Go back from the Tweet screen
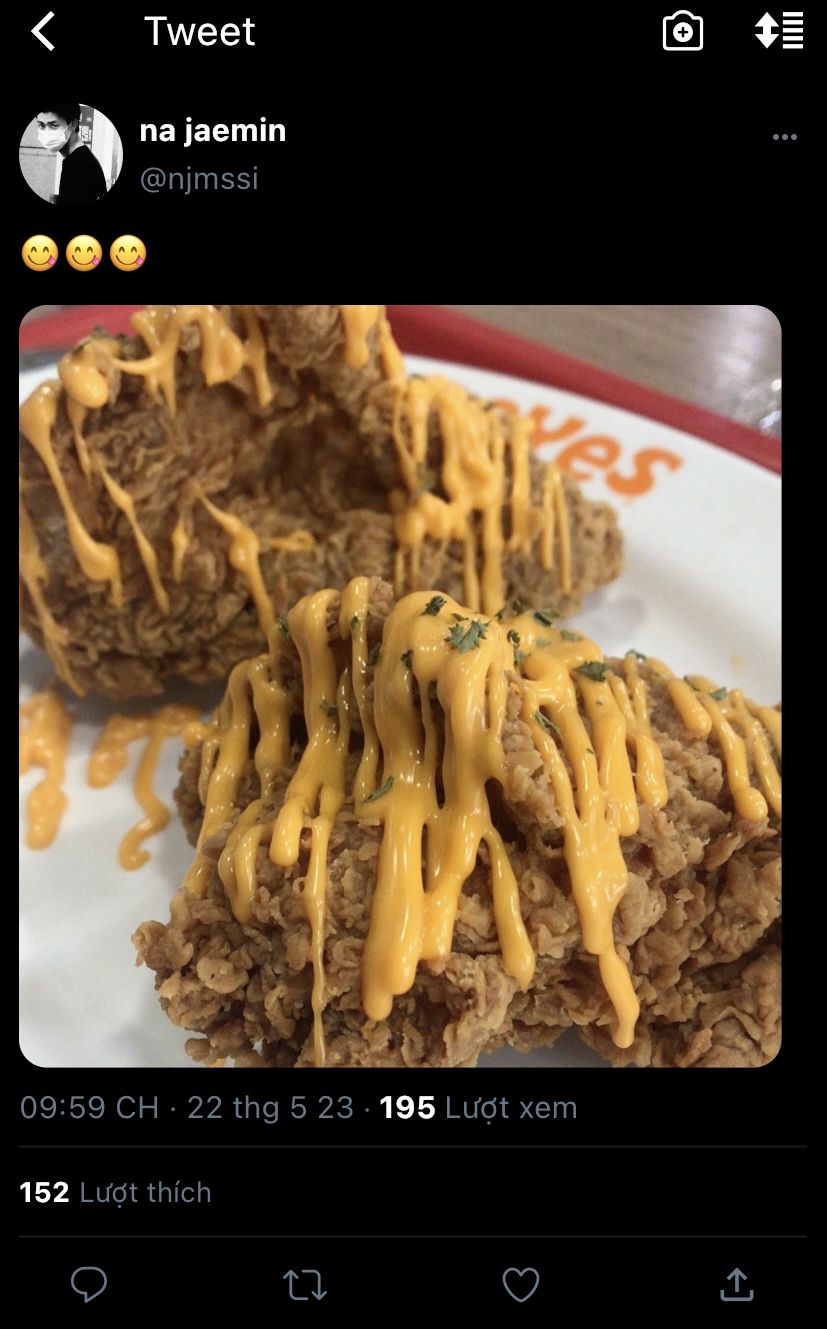Viewport: 827px width, 1329px height. pyautogui.click(x=43, y=32)
